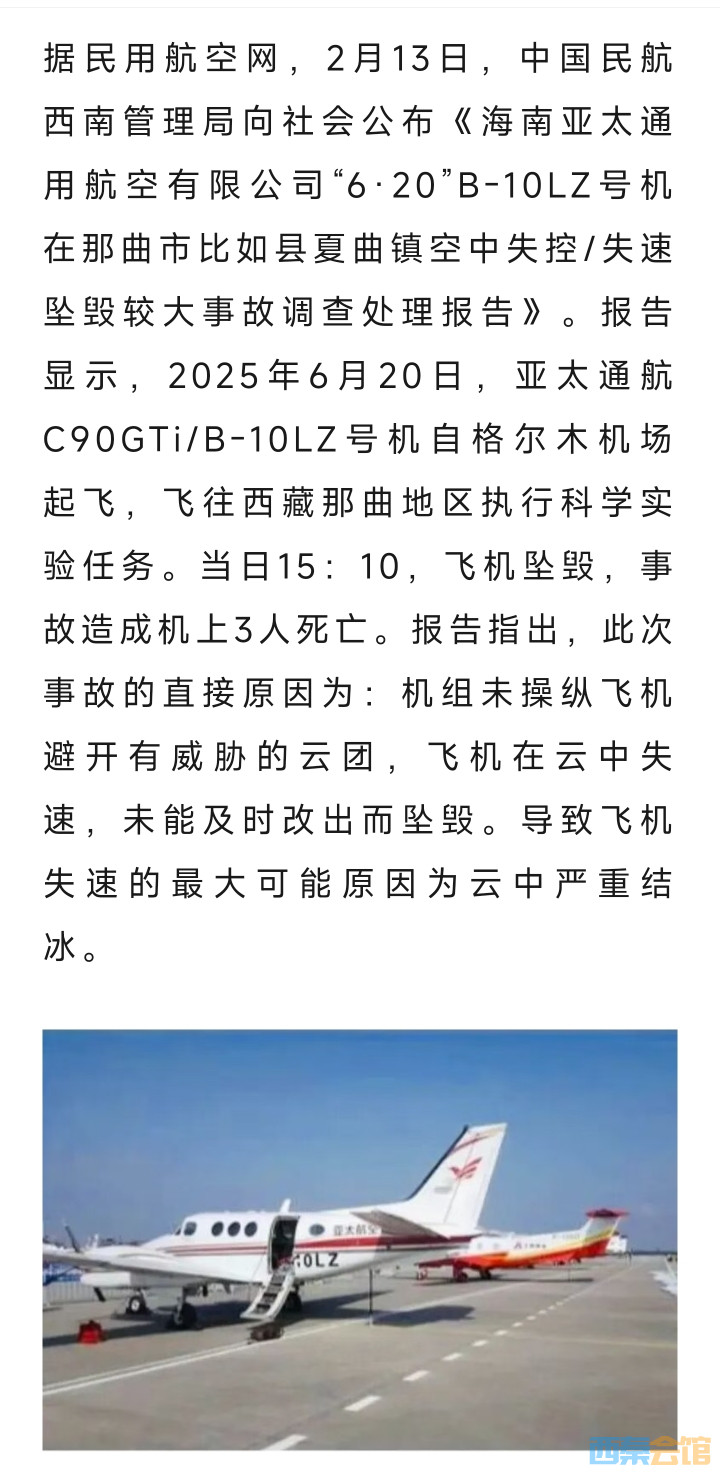Open the airplane photo in the article
Image resolution: width=720 pixels, height=1473 pixels.
pos(360,1238)
